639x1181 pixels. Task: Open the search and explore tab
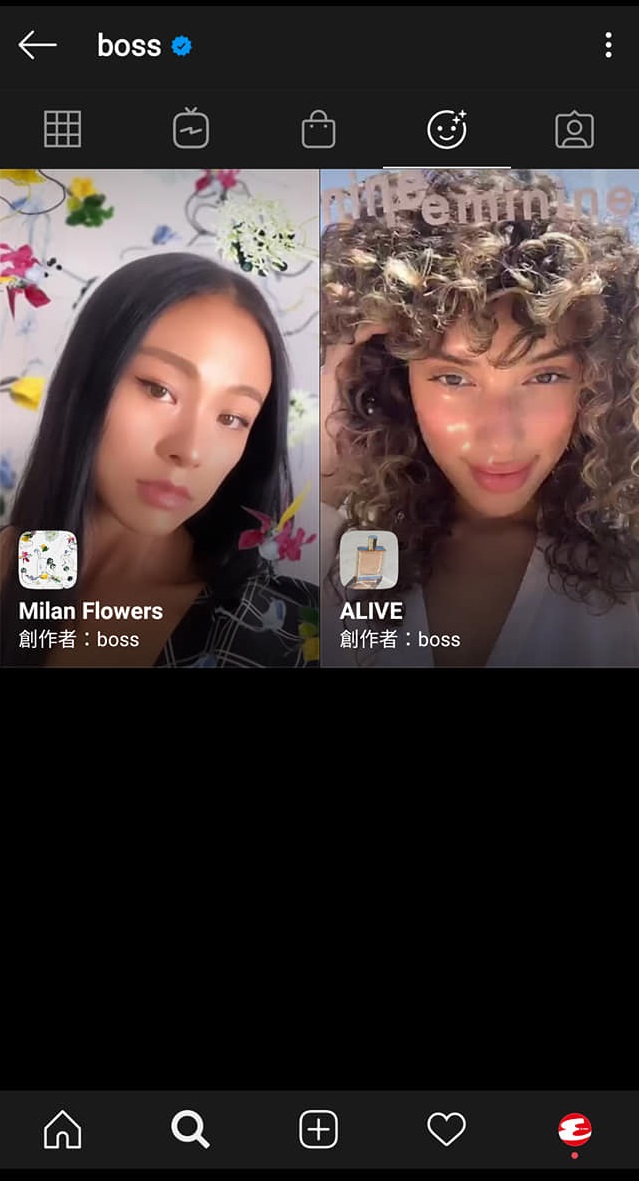(x=190, y=1130)
